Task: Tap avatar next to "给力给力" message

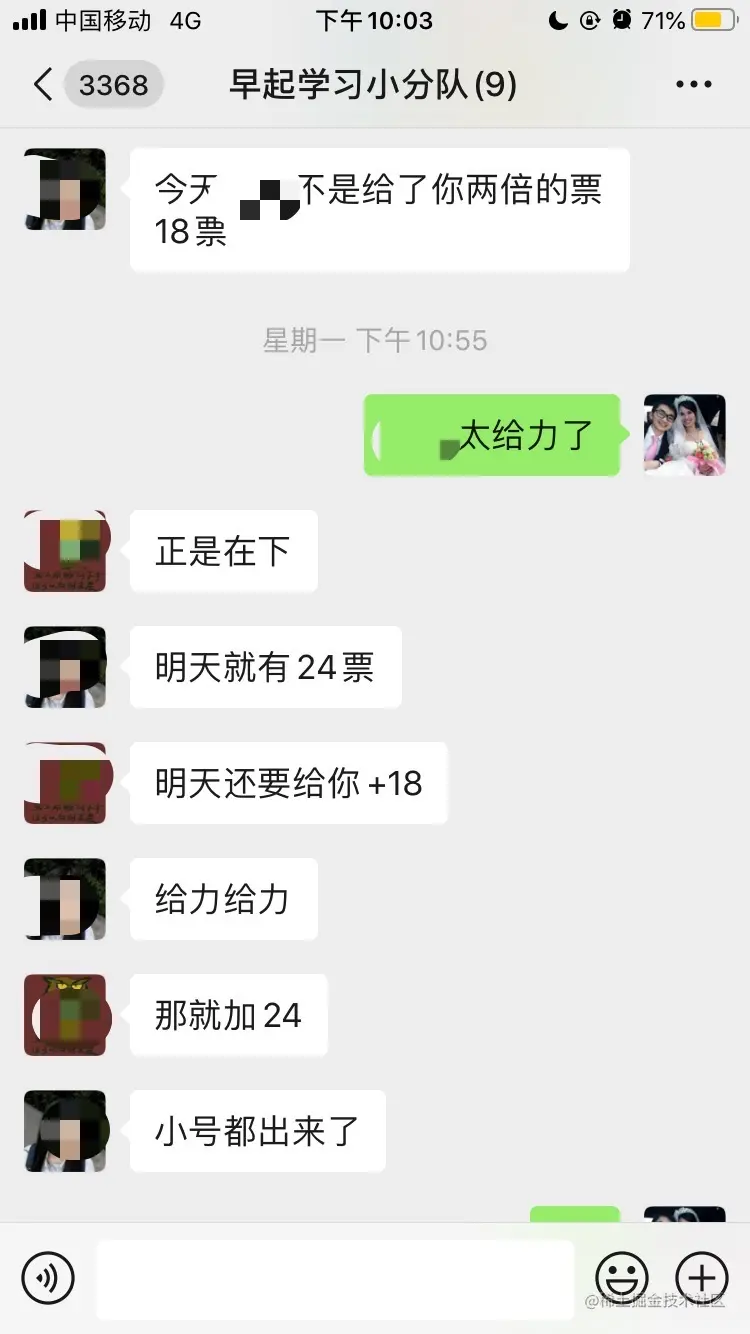Action: coord(65,899)
